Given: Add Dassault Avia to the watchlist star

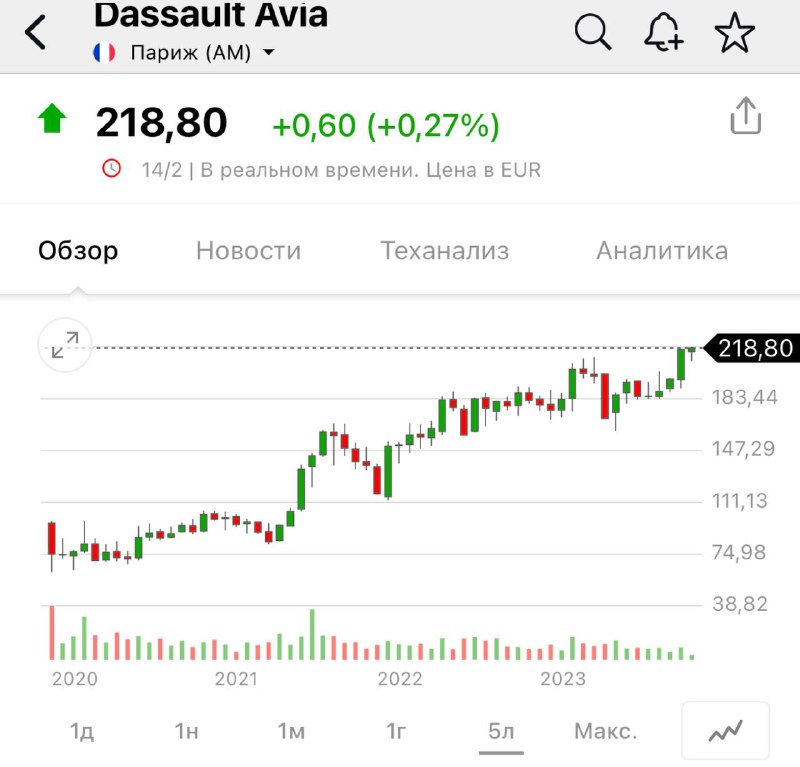Looking at the screenshot, I should click(x=735, y=33).
